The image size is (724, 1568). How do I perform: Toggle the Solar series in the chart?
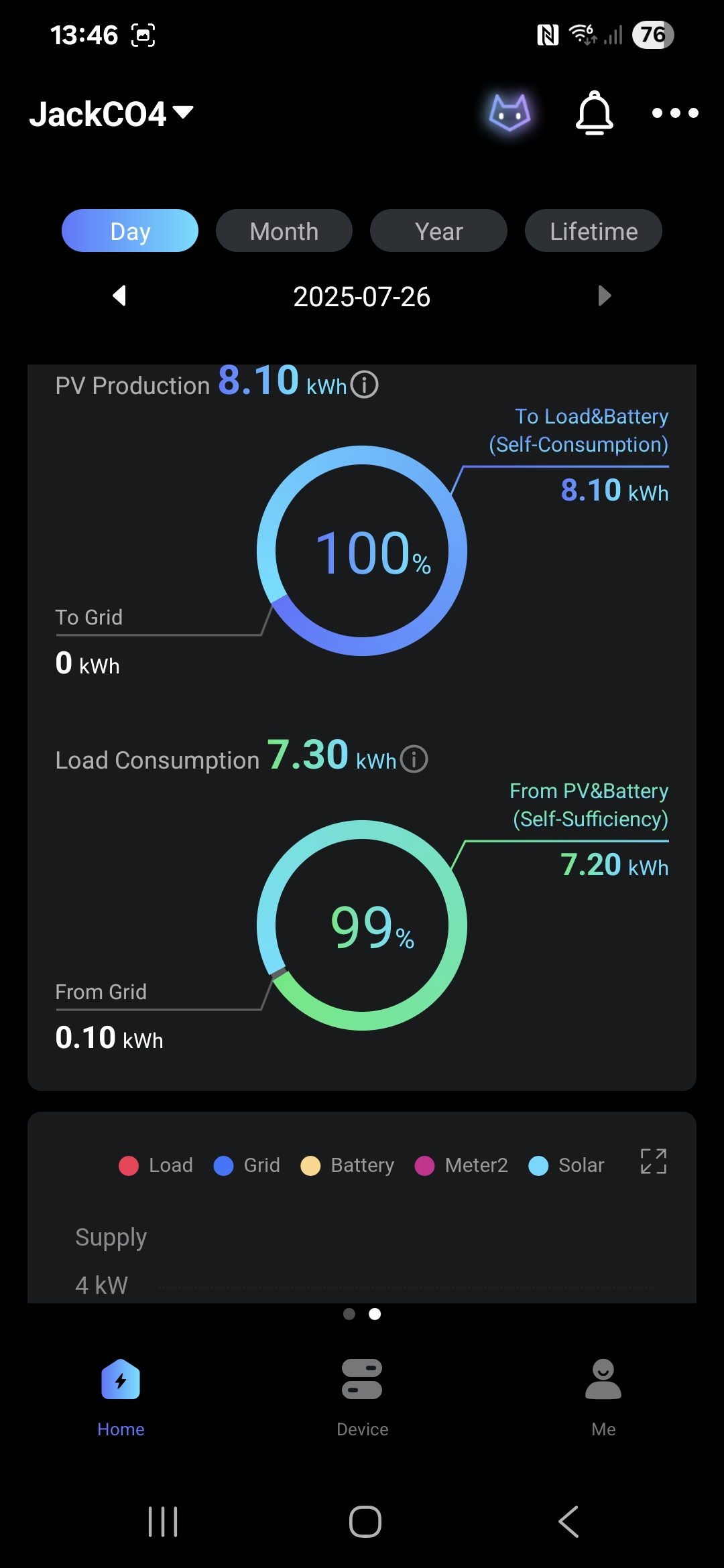[566, 1165]
